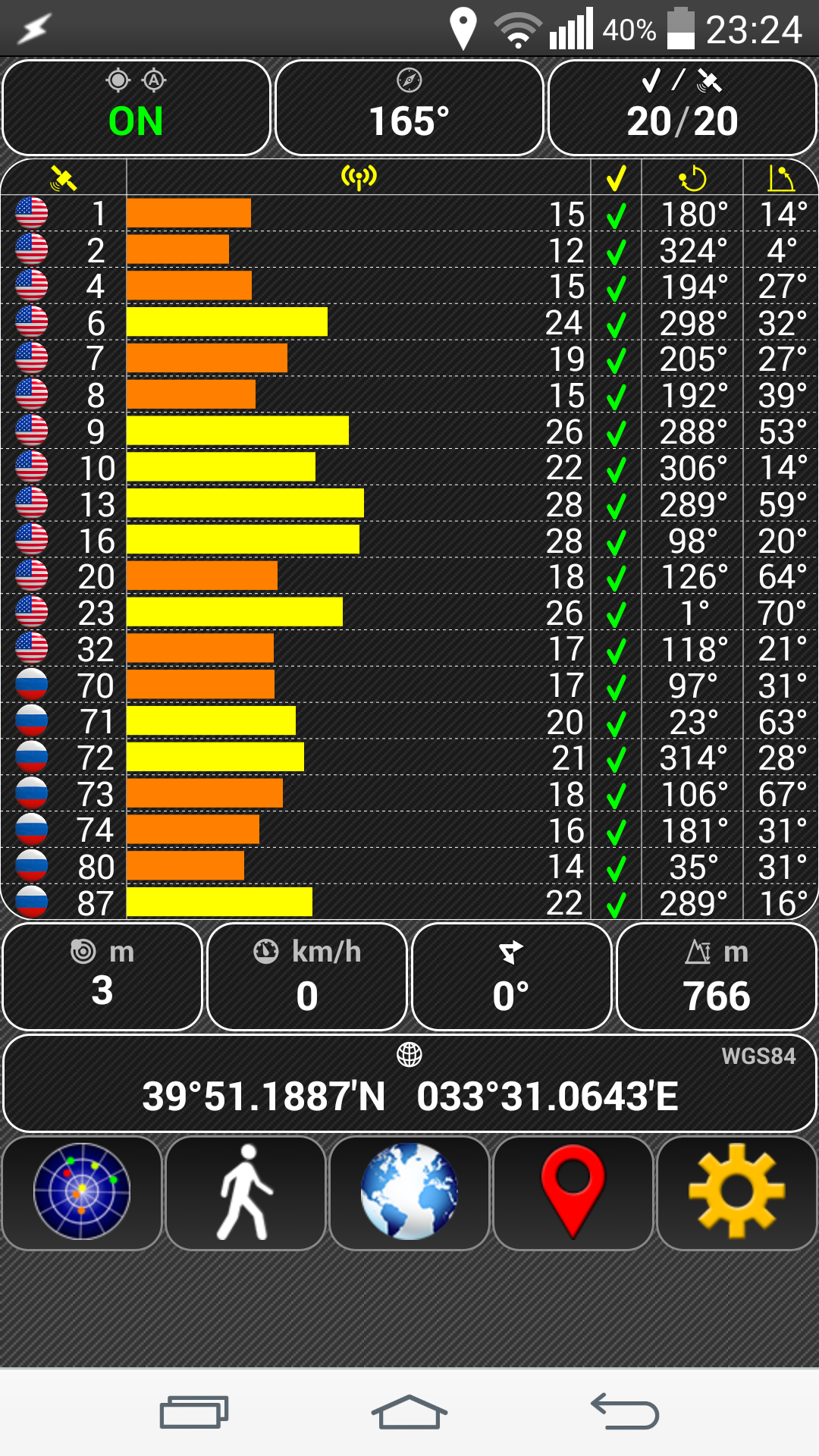Tap the bearing panel showing 0°
This screenshot has height=1456, width=819.
pyautogui.click(x=512, y=977)
